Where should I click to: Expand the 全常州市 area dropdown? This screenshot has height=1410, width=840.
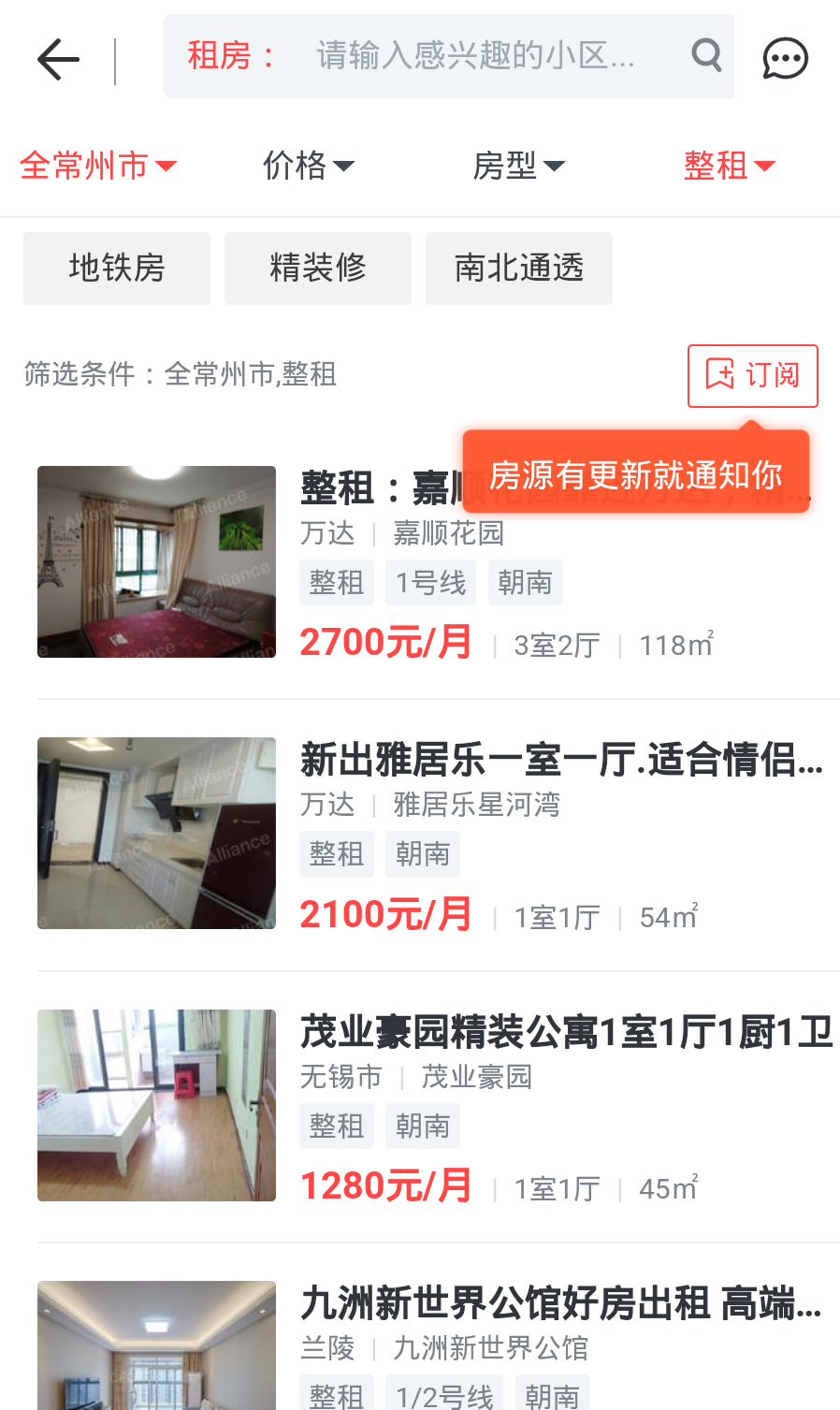coord(98,166)
